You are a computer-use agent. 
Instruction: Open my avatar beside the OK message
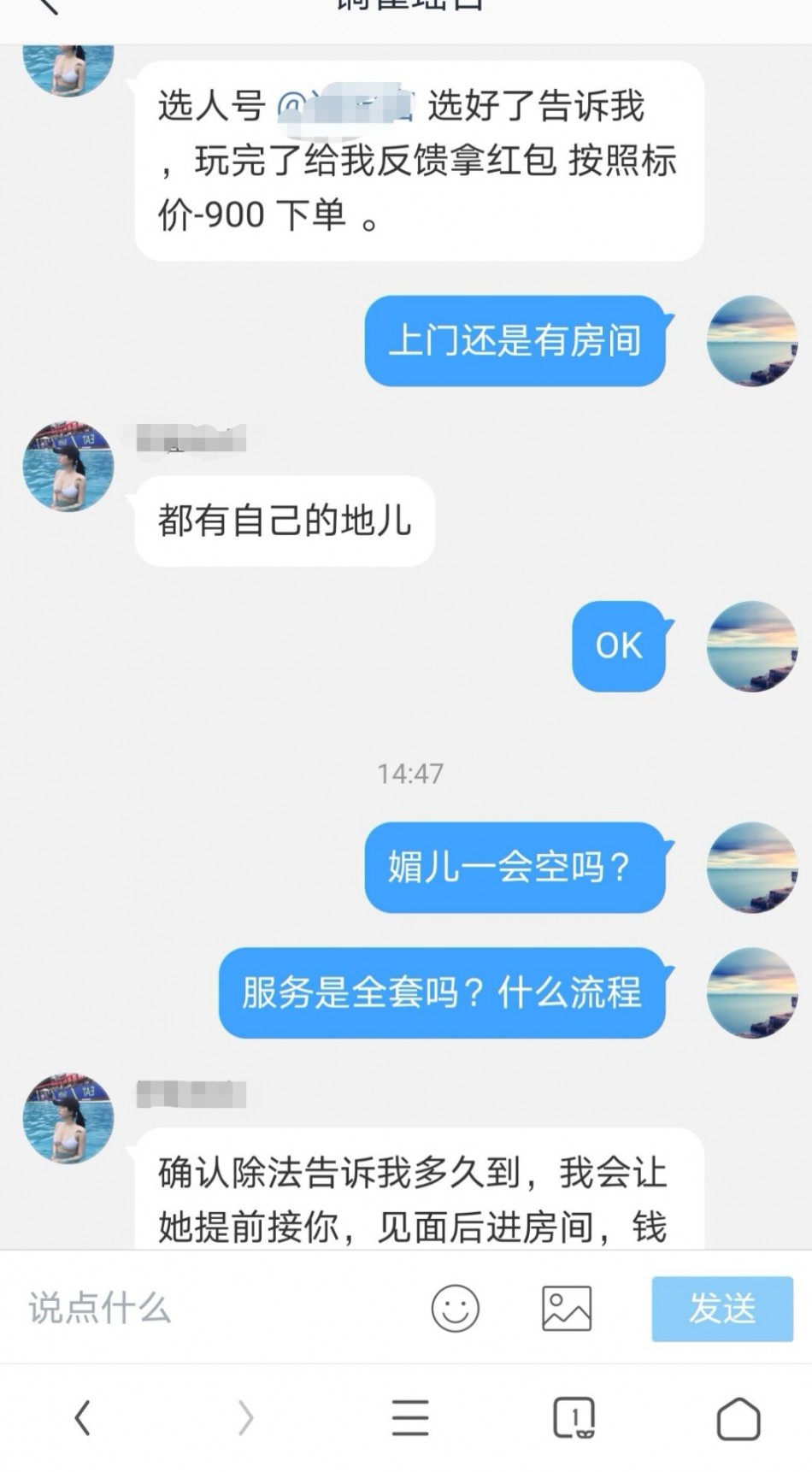tap(751, 646)
